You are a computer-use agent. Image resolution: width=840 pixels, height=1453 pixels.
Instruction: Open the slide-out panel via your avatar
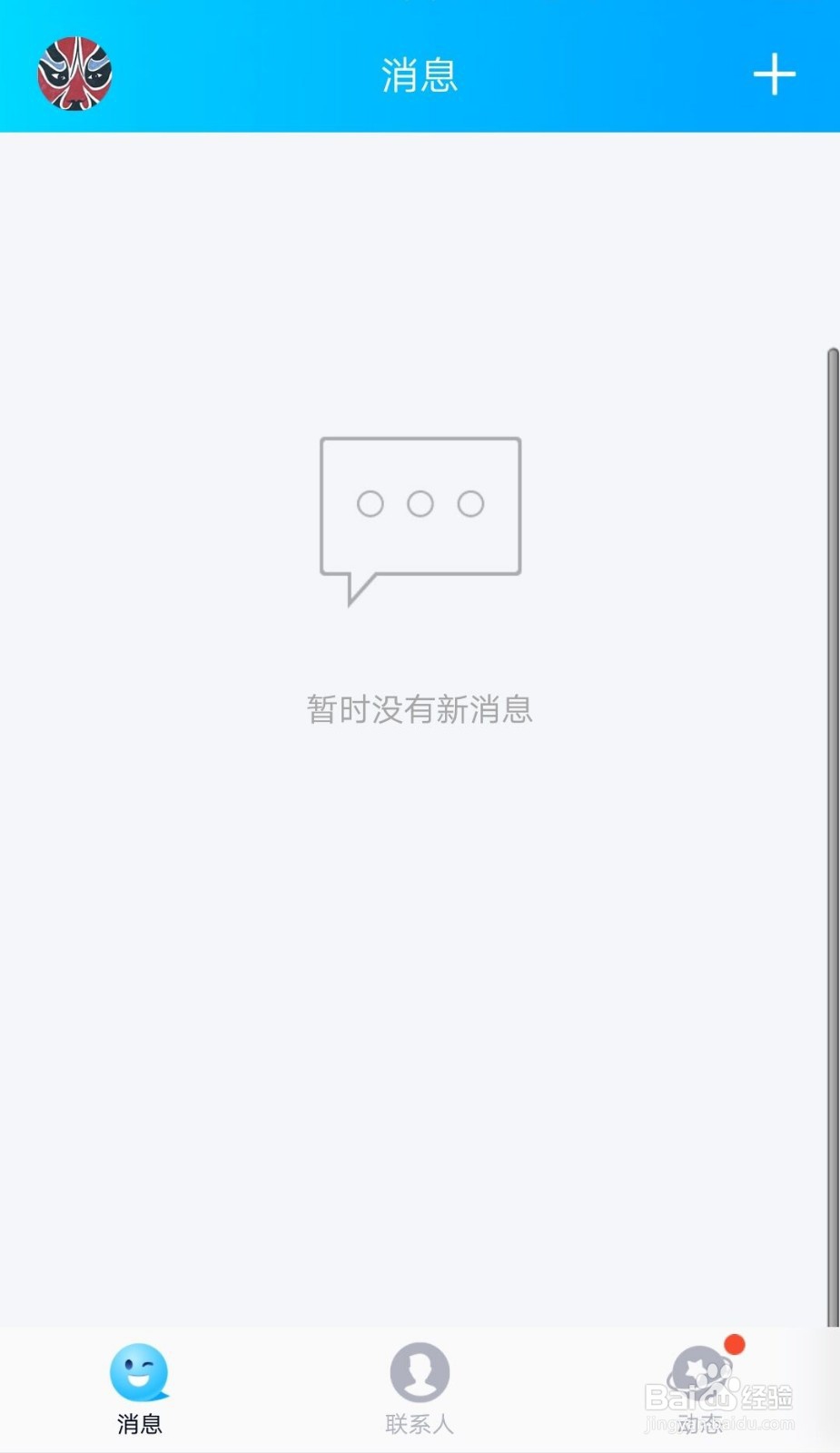(74, 74)
